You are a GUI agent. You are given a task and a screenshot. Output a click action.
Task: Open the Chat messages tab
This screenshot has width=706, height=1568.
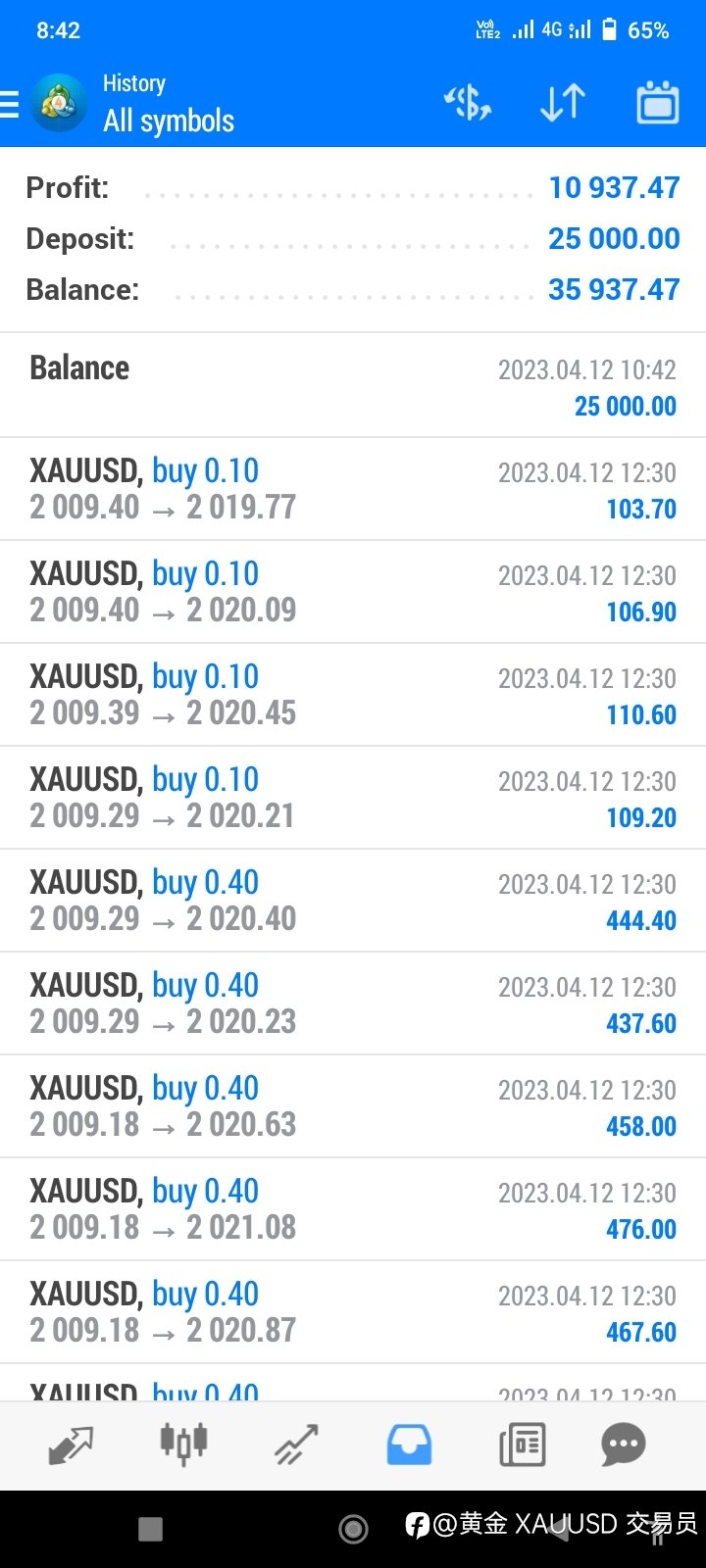click(x=624, y=1445)
